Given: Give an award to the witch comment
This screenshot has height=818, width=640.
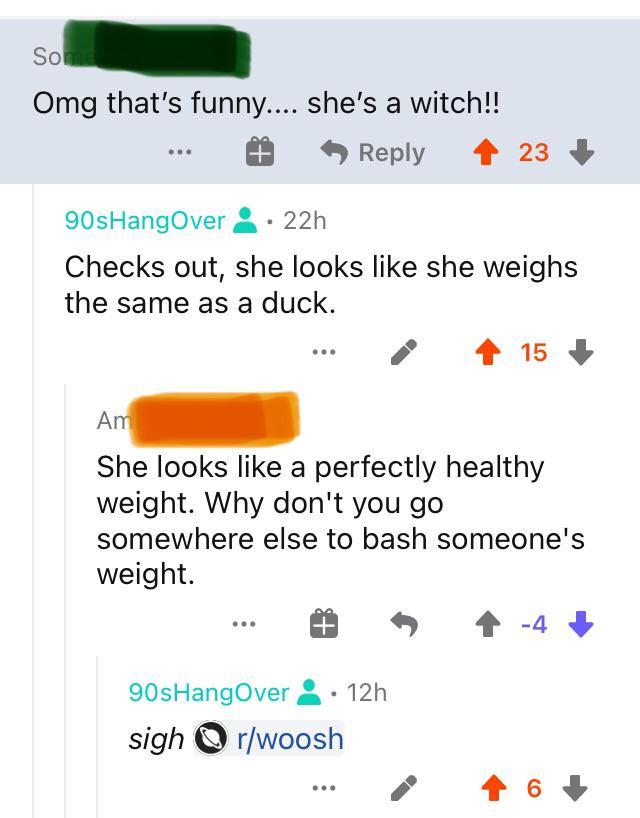Looking at the screenshot, I should coord(260,153).
